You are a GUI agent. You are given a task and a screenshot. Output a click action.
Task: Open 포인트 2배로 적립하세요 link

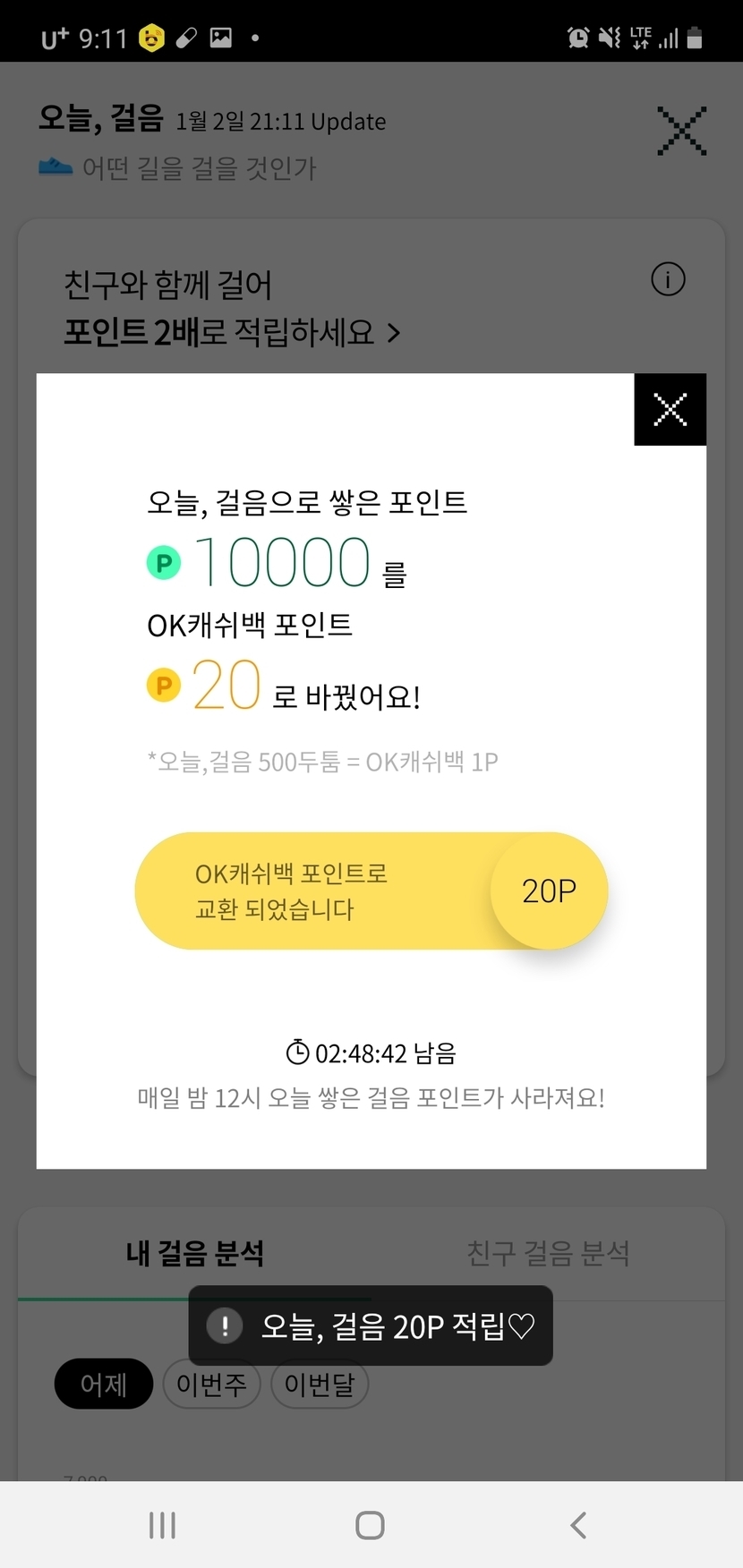coord(232,333)
